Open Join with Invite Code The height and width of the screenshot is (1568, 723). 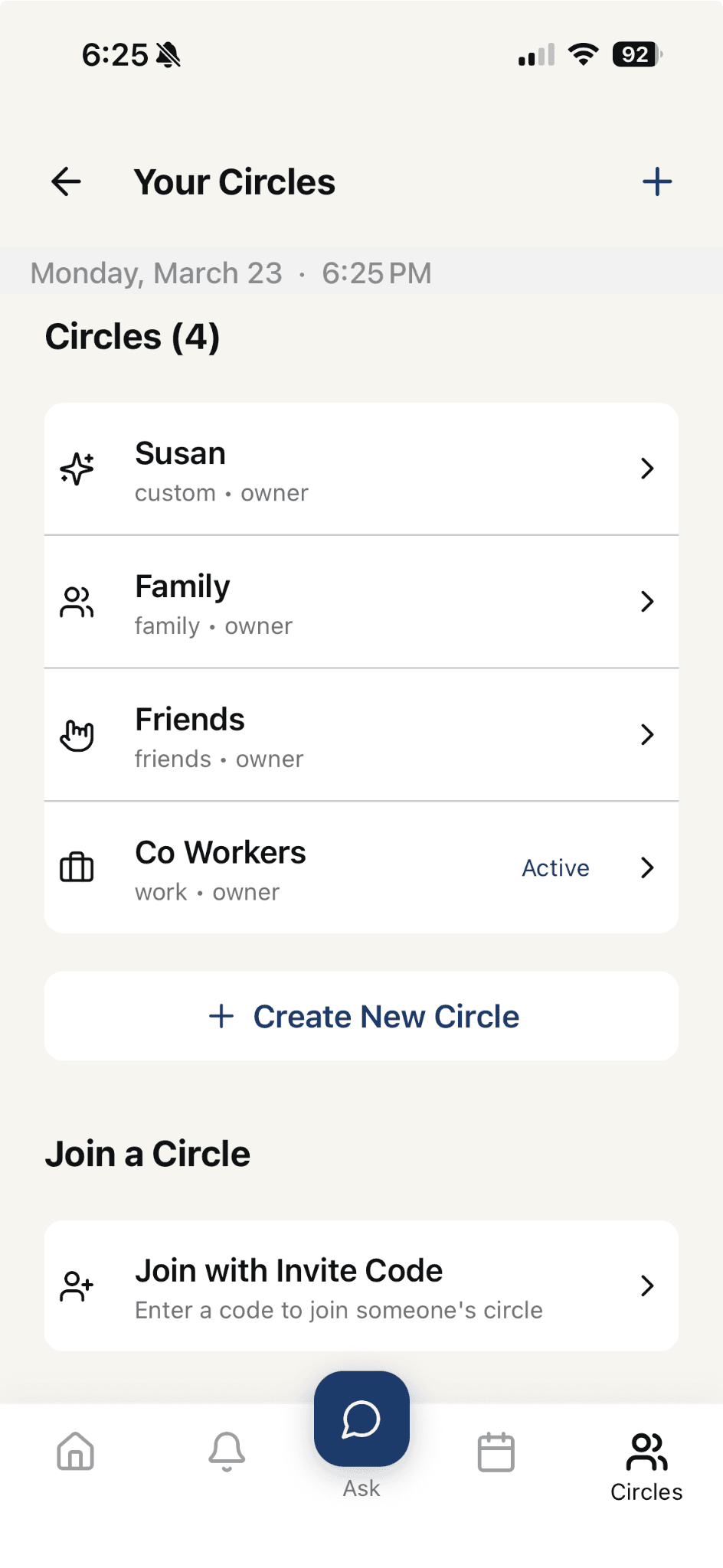tap(361, 1285)
